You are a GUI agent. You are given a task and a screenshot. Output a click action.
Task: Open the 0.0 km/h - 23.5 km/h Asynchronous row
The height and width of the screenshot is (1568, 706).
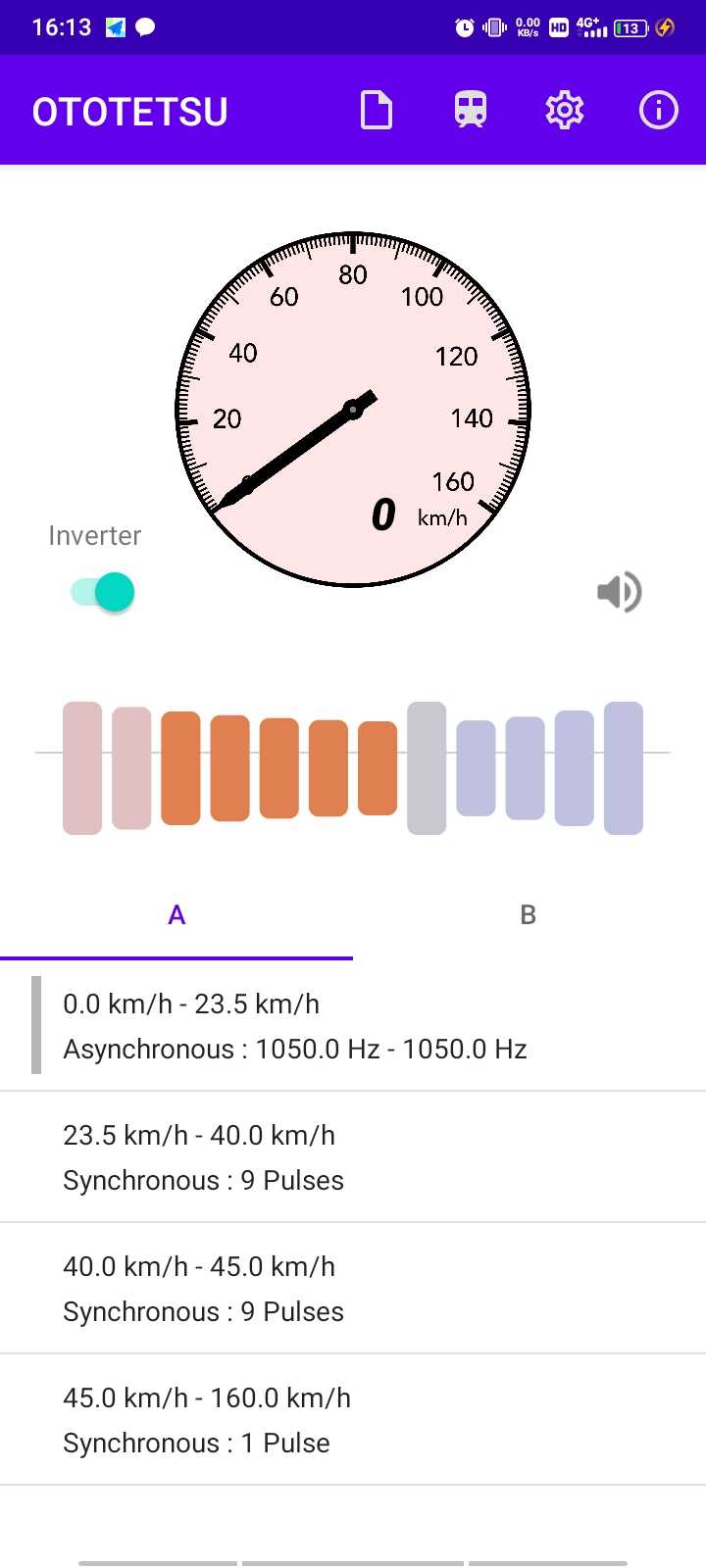coord(353,1026)
